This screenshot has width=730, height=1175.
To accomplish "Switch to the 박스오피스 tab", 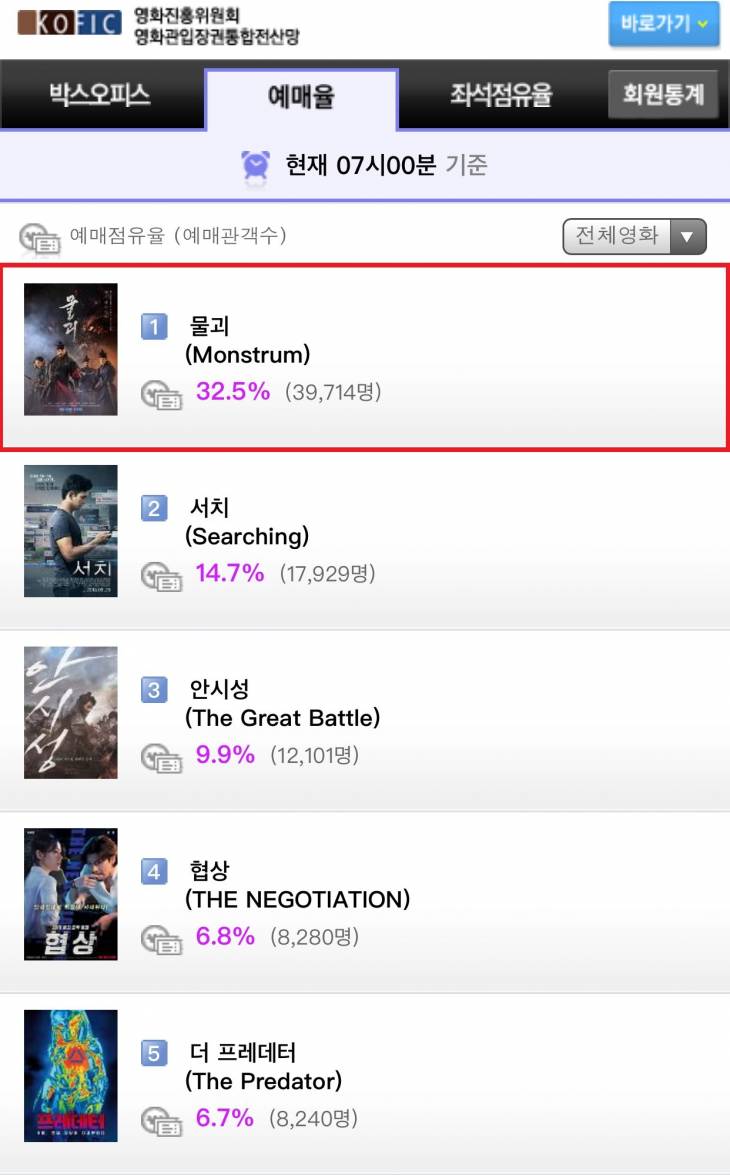I will [100, 95].
